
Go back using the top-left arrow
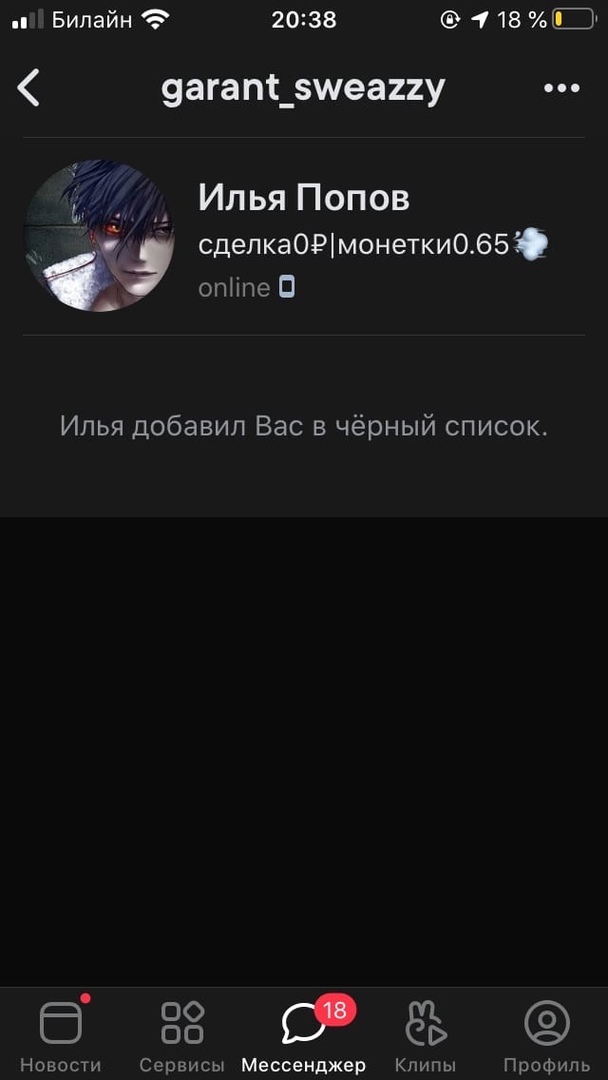[x=29, y=88]
